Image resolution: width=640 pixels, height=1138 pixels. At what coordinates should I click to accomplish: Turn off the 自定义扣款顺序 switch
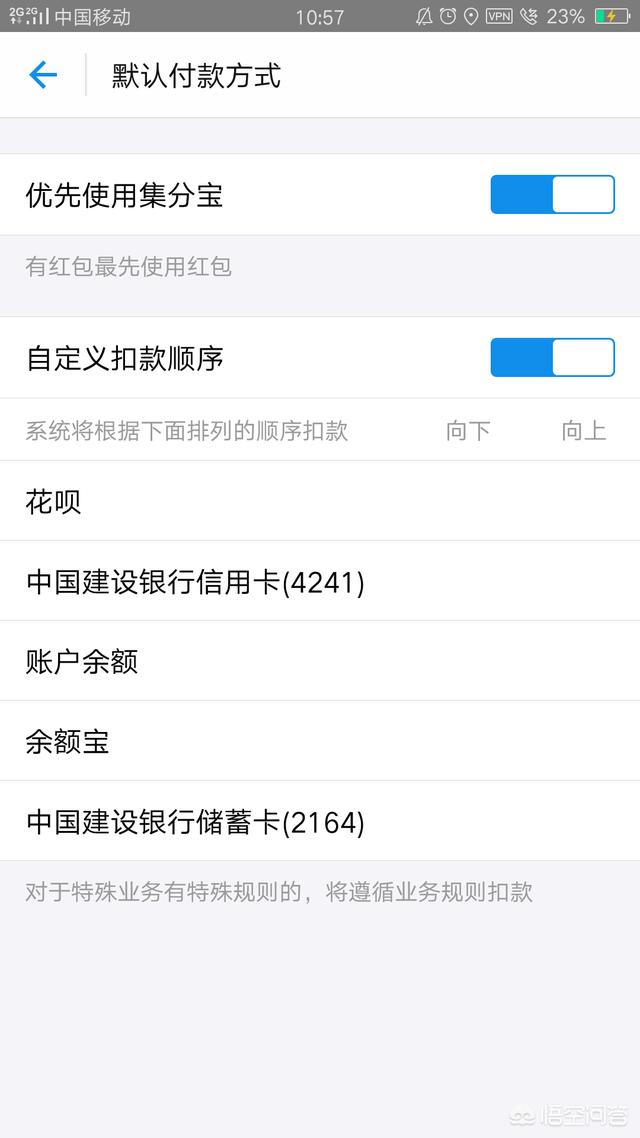pyautogui.click(x=552, y=358)
